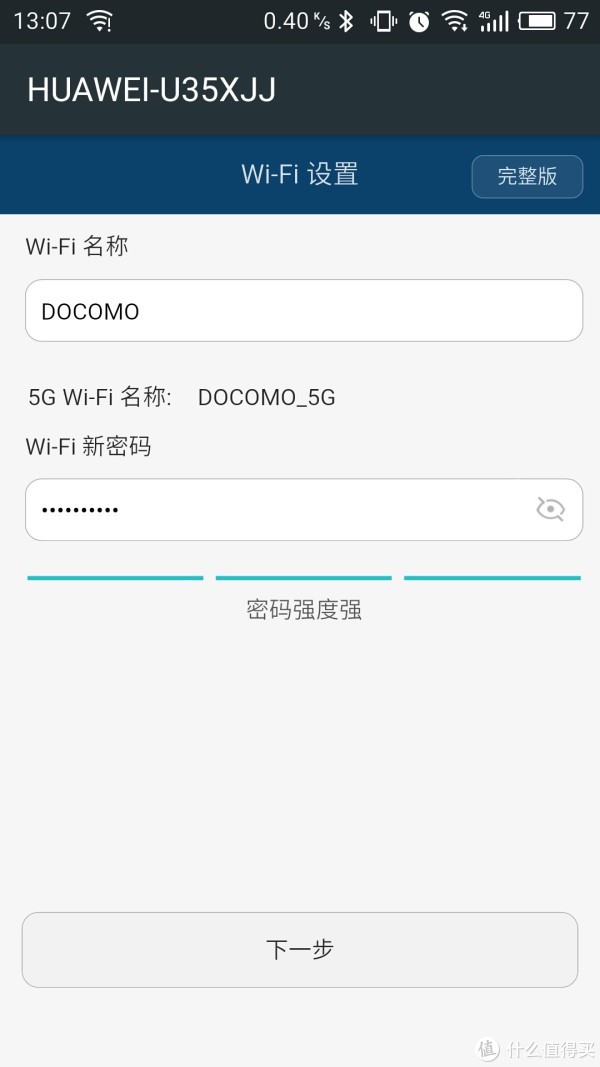Switch to the 完整版 full version
The width and height of the screenshot is (600, 1067).
pyautogui.click(x=527, y=176)
